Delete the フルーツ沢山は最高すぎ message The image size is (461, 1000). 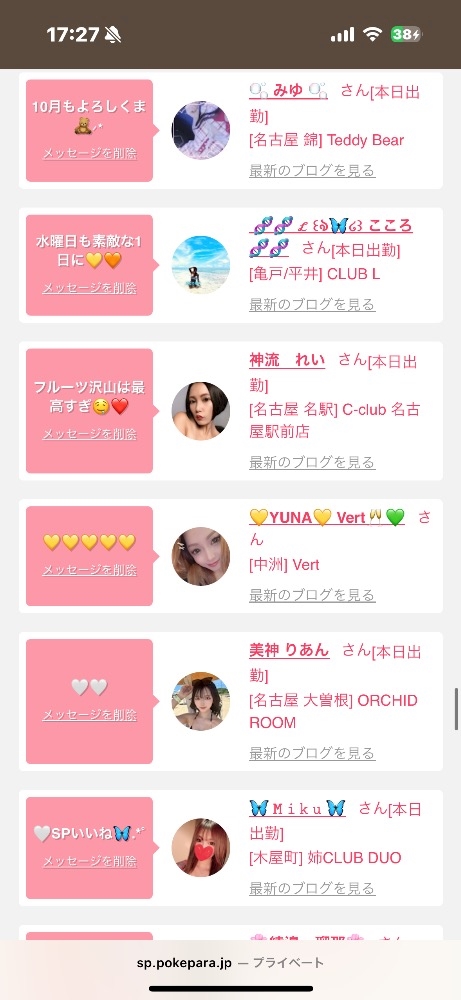89,434
